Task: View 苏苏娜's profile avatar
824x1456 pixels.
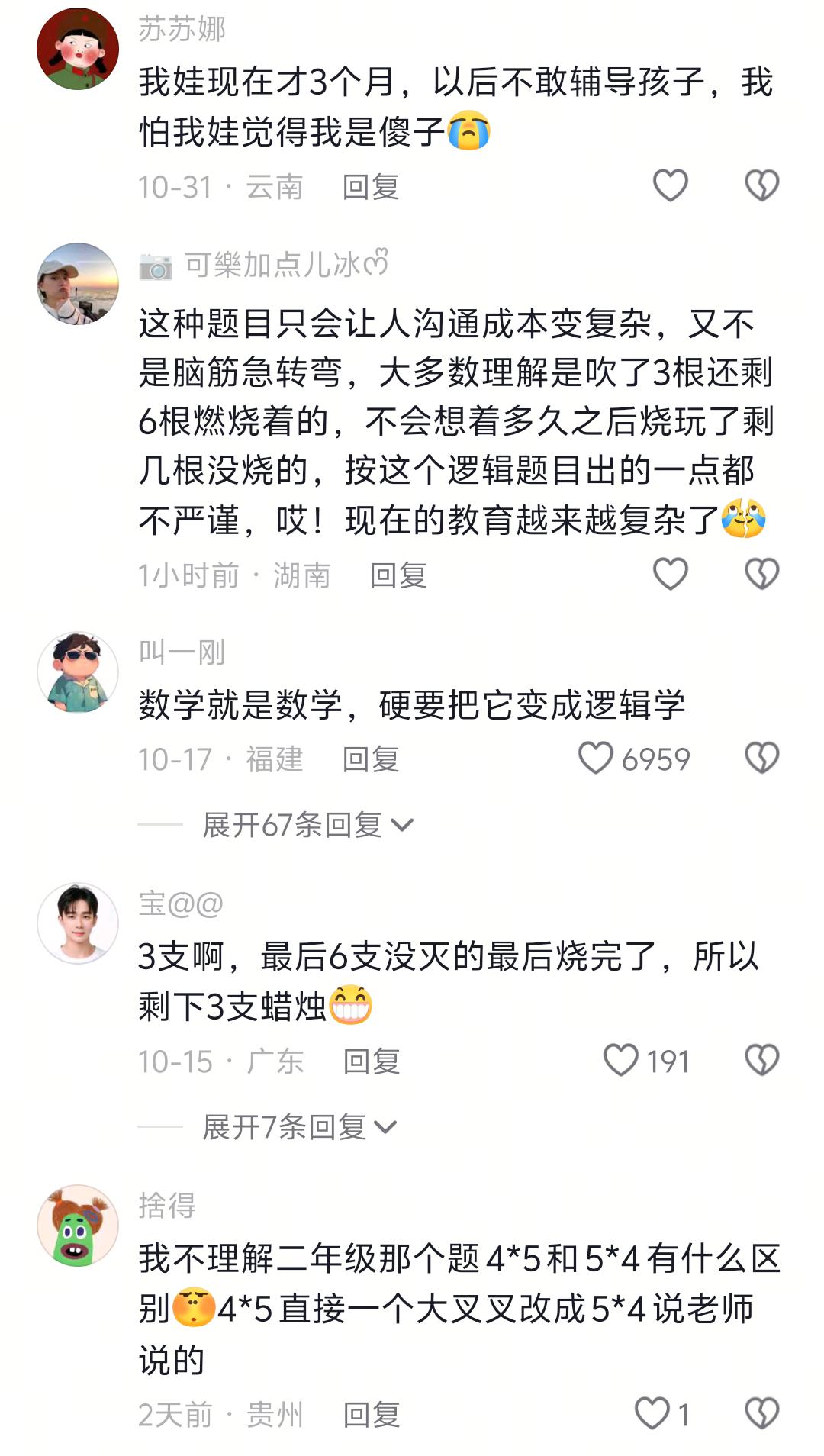Action: (78, 49)
